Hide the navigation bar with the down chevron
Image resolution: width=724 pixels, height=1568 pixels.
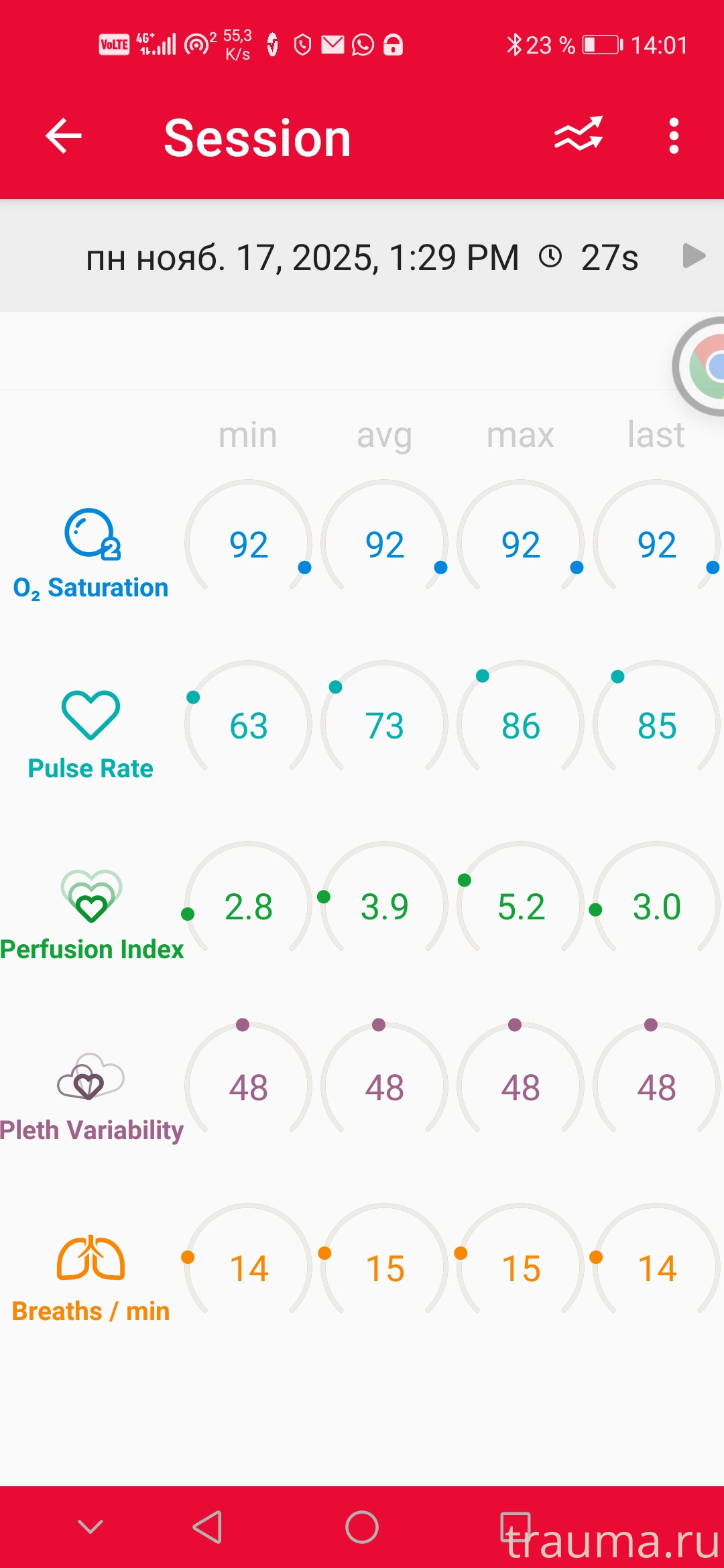click(x=90, y=1527)
